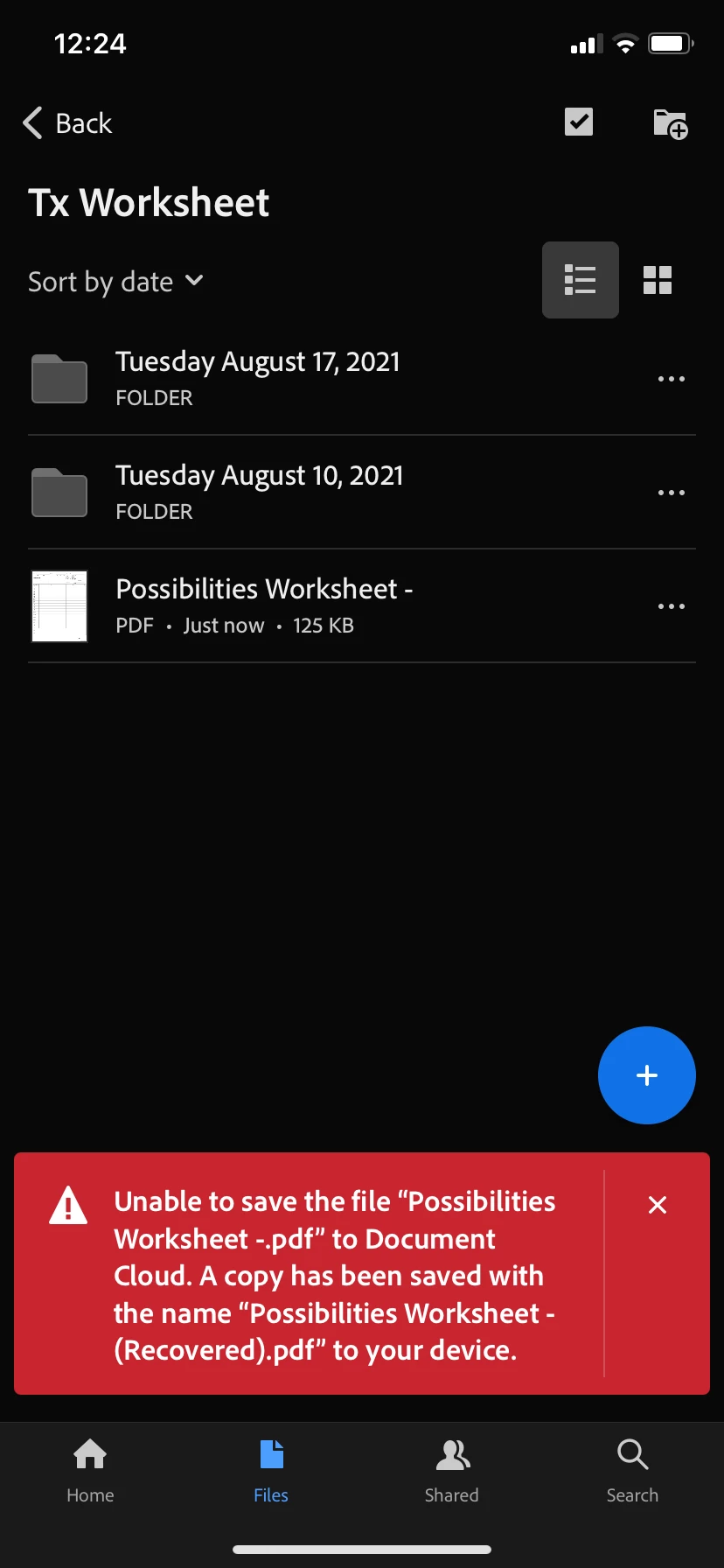Show options for Tuesday August 17, 2021 folder
This screenshot has height=1568, width=724.
pos(671,379)
